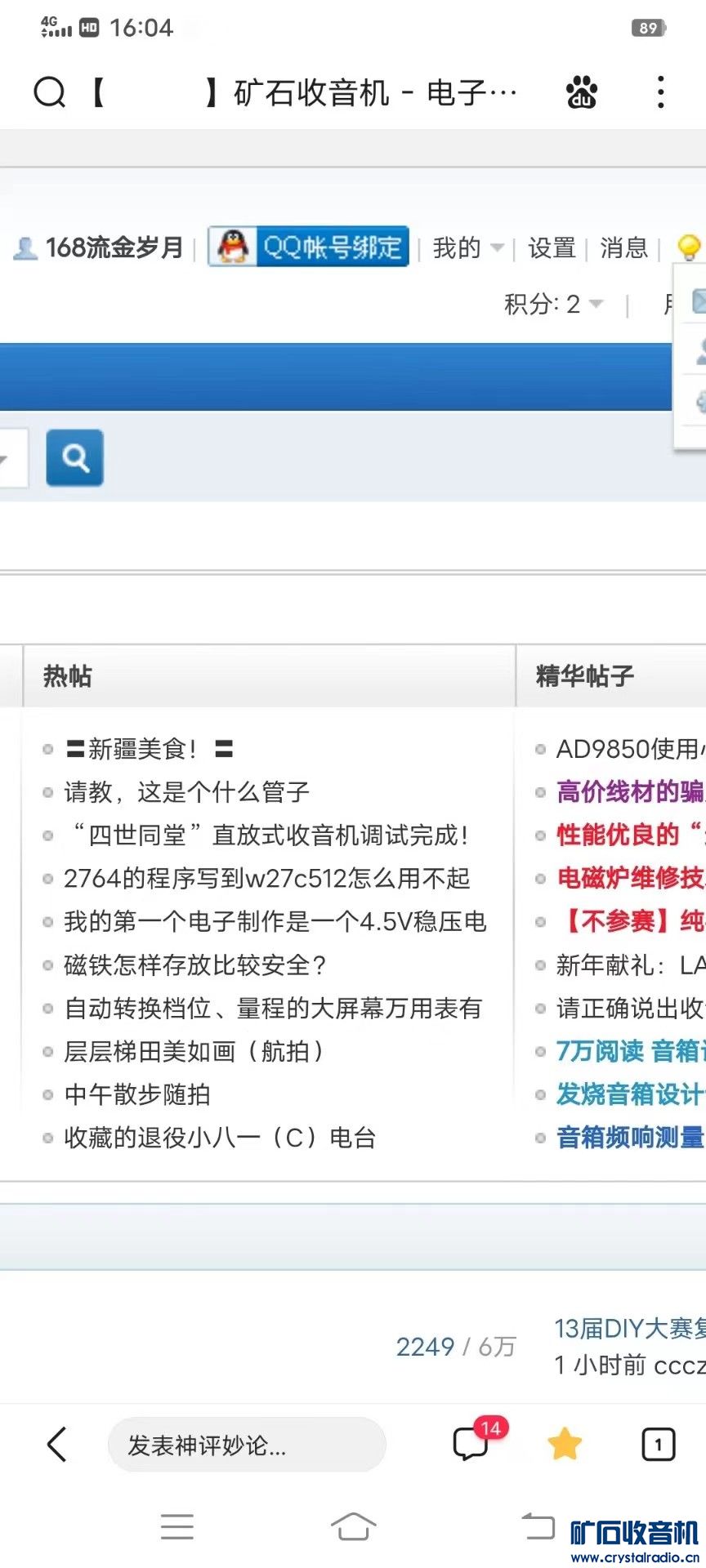Image resolution: width=706 pixels, height=1568 pixels.
Task: Open the 消息 link
Action: click(x=623, y=247)
